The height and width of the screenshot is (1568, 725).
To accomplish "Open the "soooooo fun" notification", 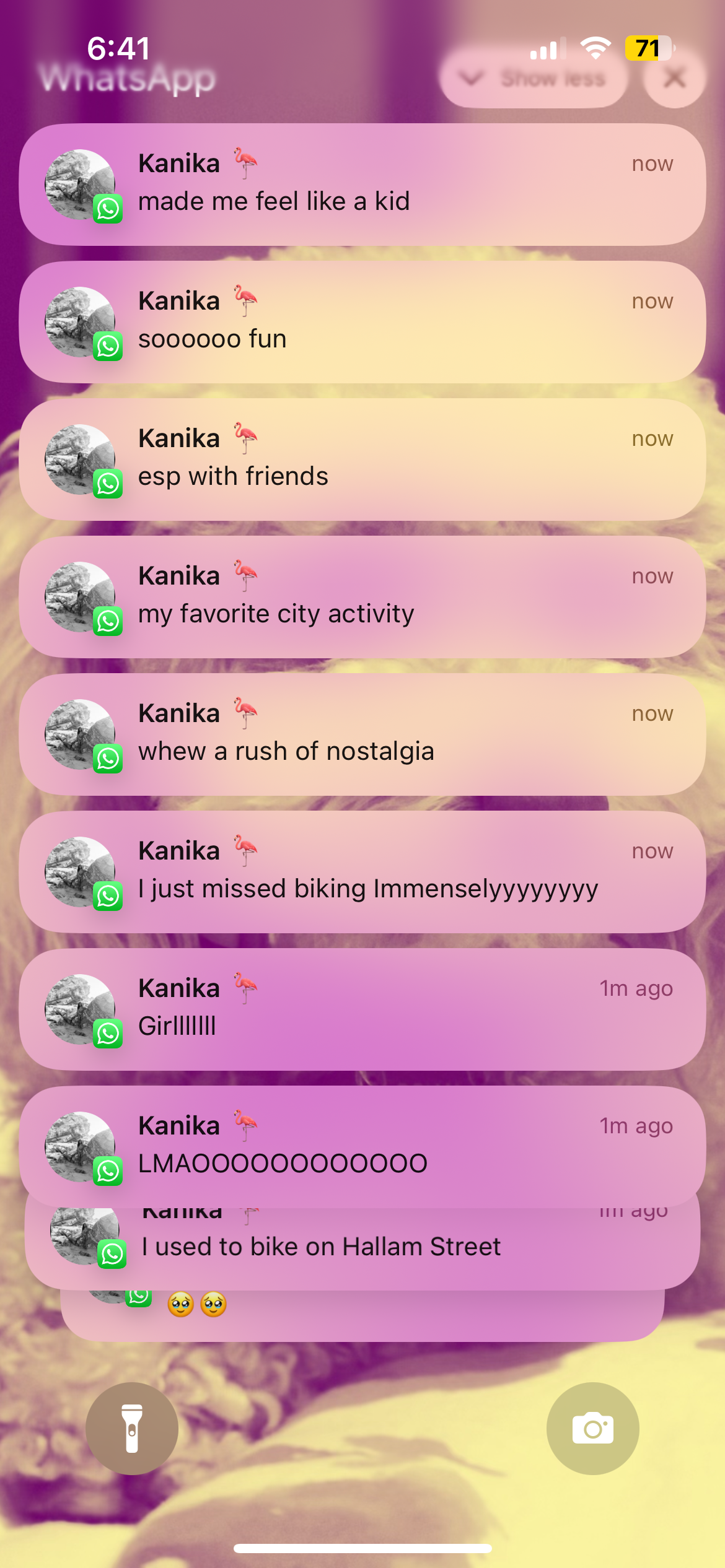I will [x=362, y=322].
